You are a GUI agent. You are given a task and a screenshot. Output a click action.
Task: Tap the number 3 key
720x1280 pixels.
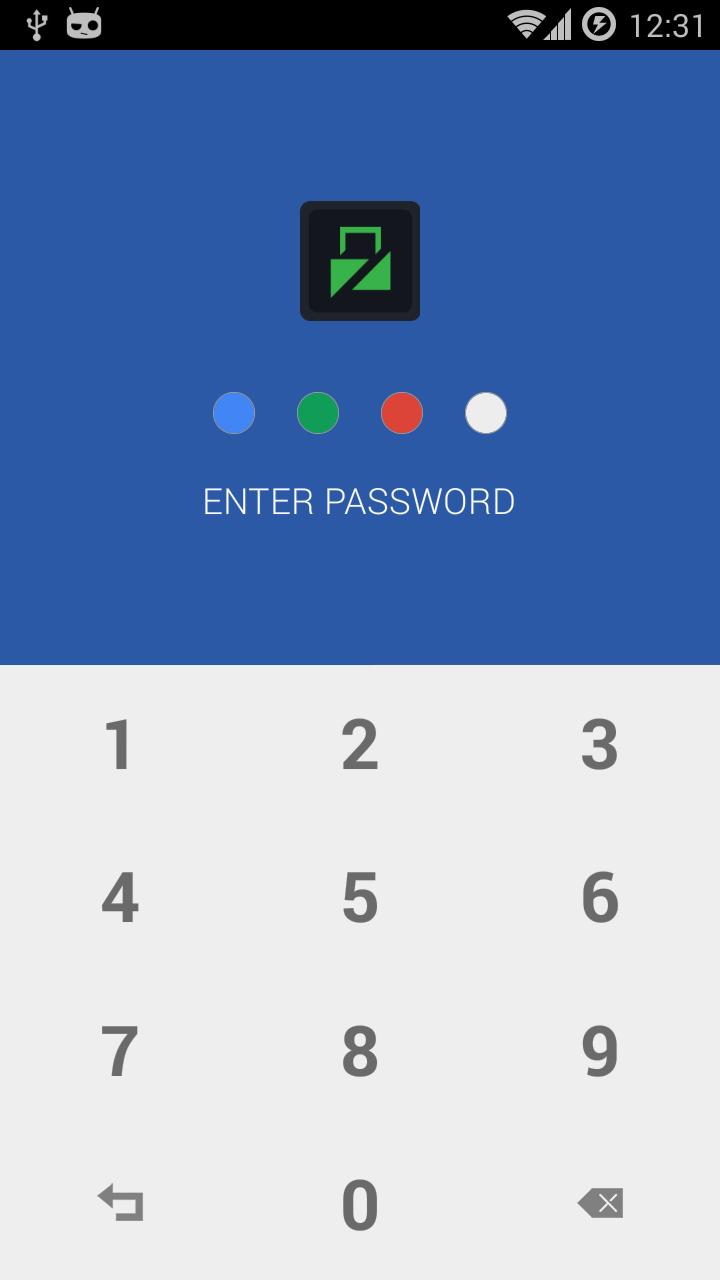[x=599, y=742]
